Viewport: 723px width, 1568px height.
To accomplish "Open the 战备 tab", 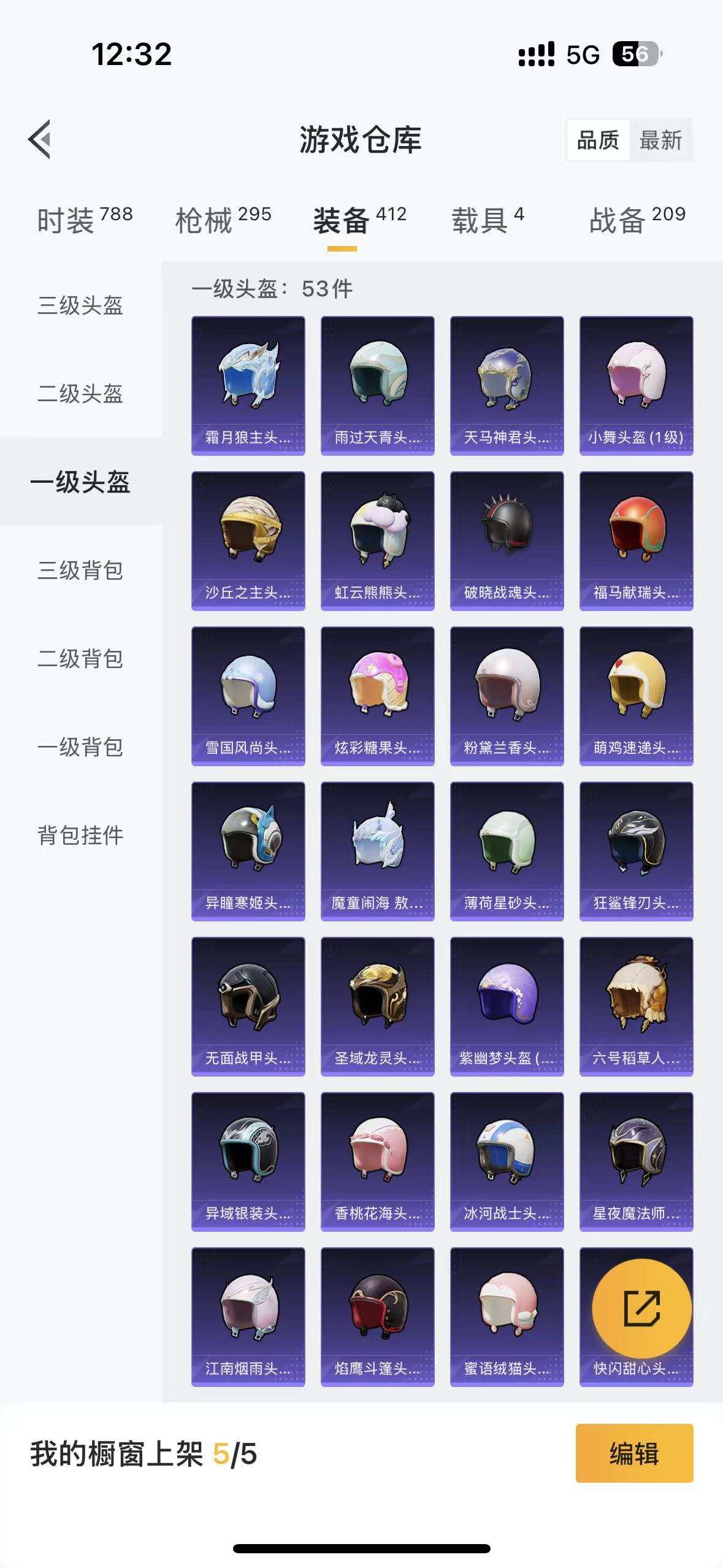I will point(637,220).
